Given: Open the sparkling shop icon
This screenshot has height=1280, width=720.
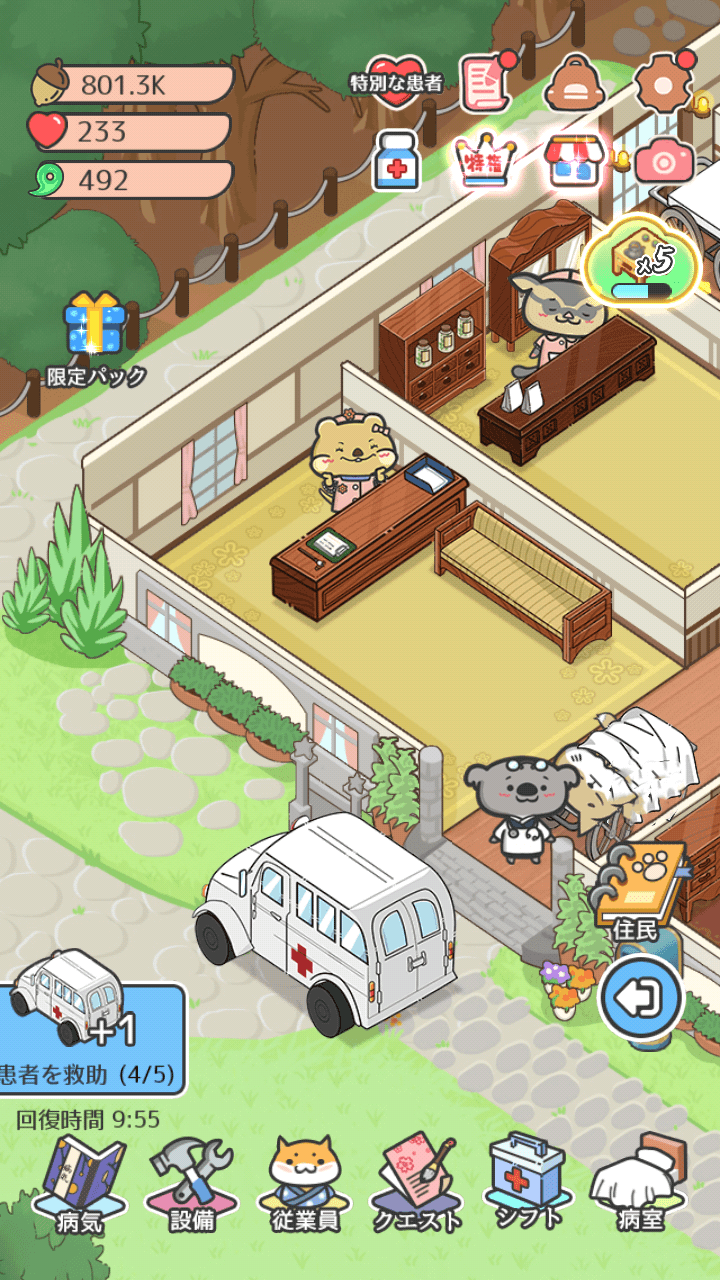Looking at the screenshot, I should tap(578, 163).
